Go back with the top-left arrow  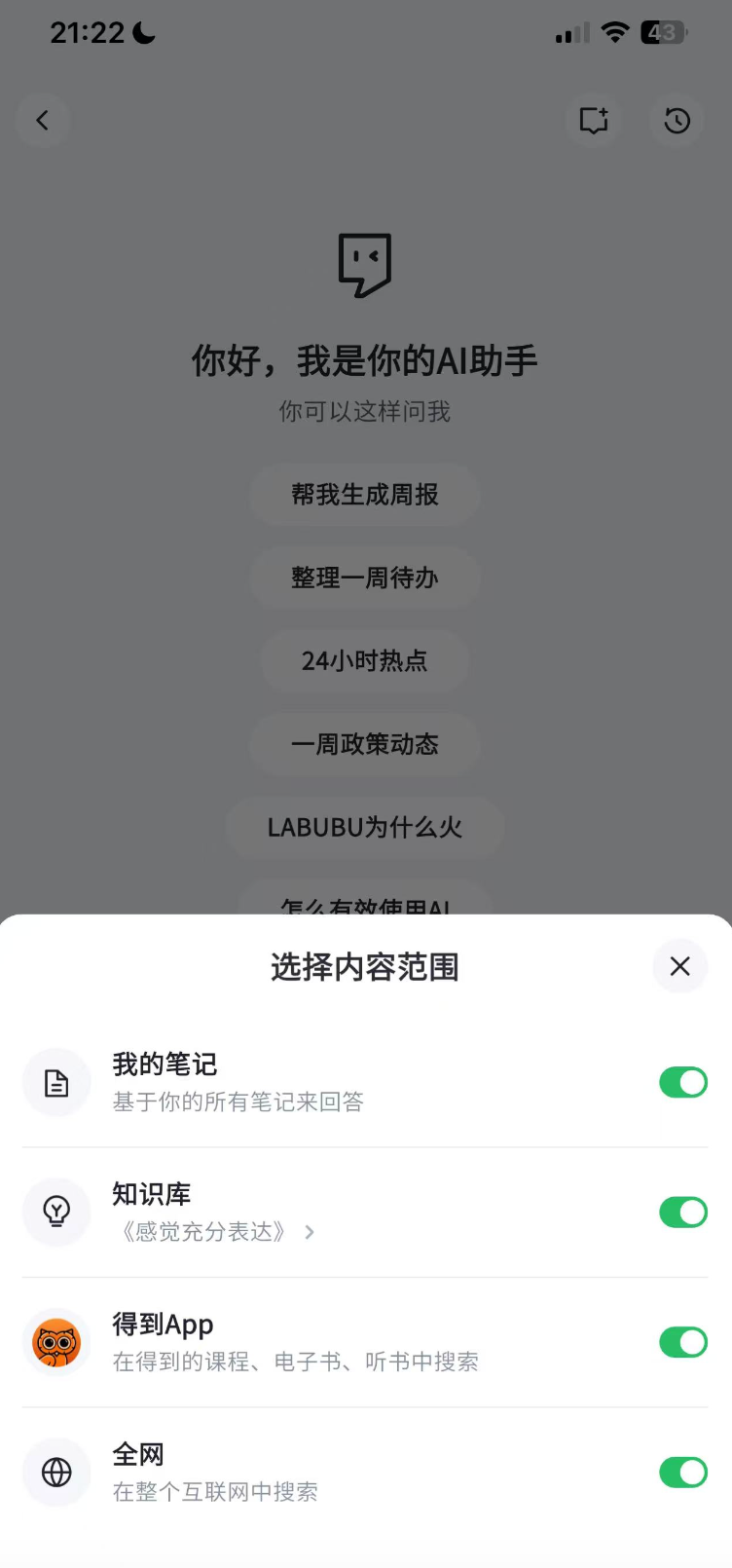pyautogui.click(x=42, y=121)
